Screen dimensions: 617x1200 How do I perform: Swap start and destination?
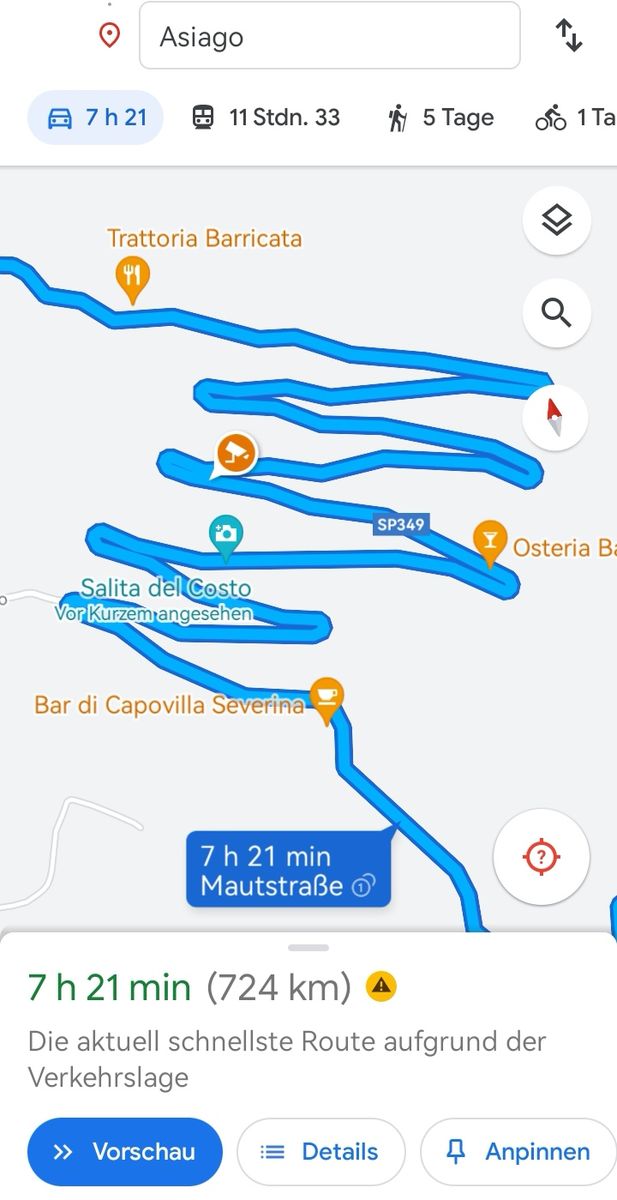[x=568, y=36]
